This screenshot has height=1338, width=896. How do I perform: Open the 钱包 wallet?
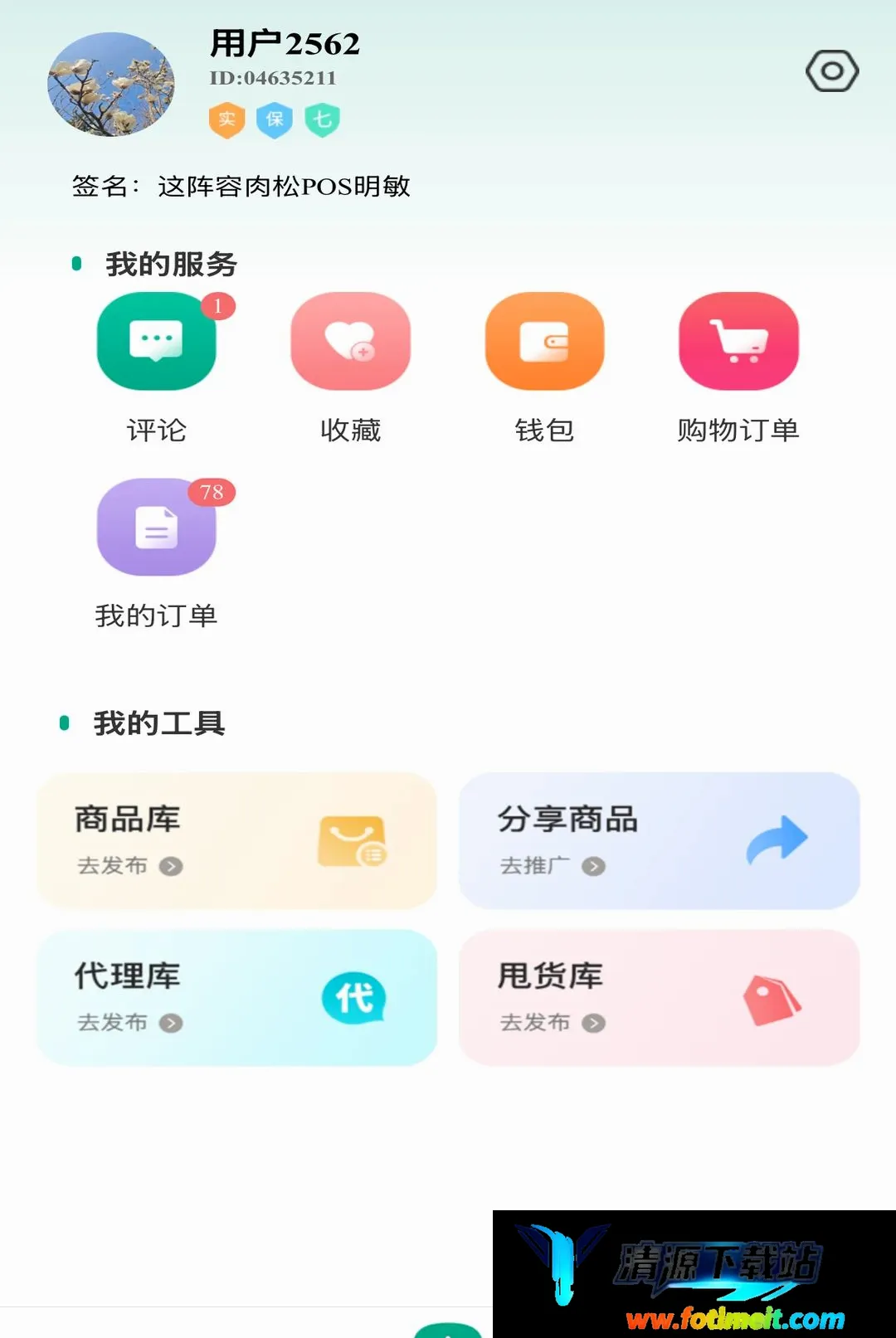[x=545, y=368]
